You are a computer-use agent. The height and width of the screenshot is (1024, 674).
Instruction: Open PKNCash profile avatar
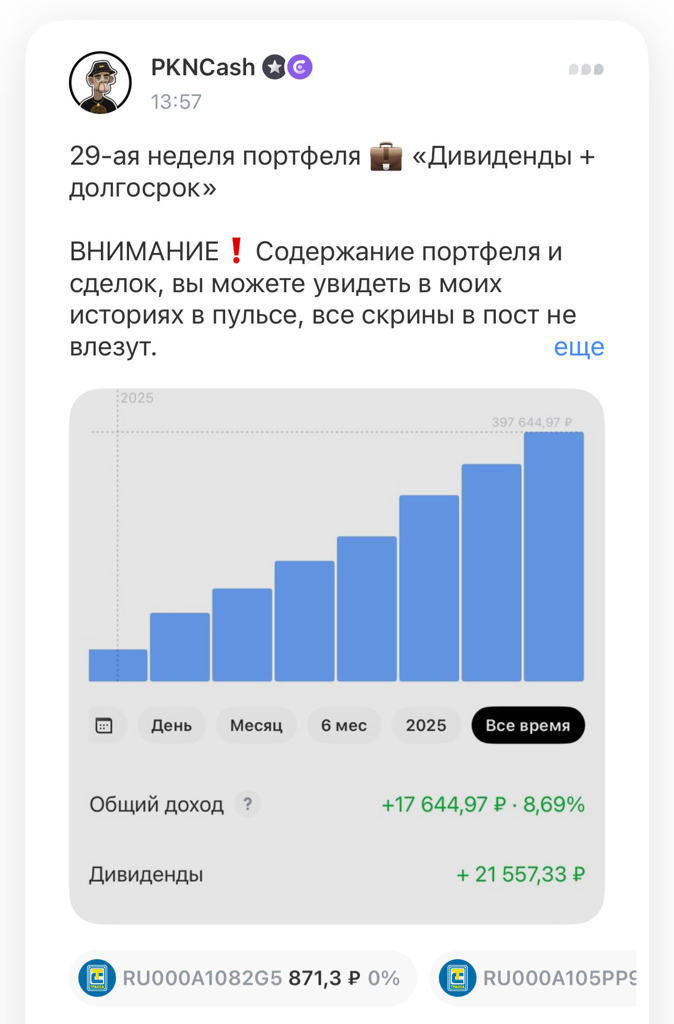100,82
